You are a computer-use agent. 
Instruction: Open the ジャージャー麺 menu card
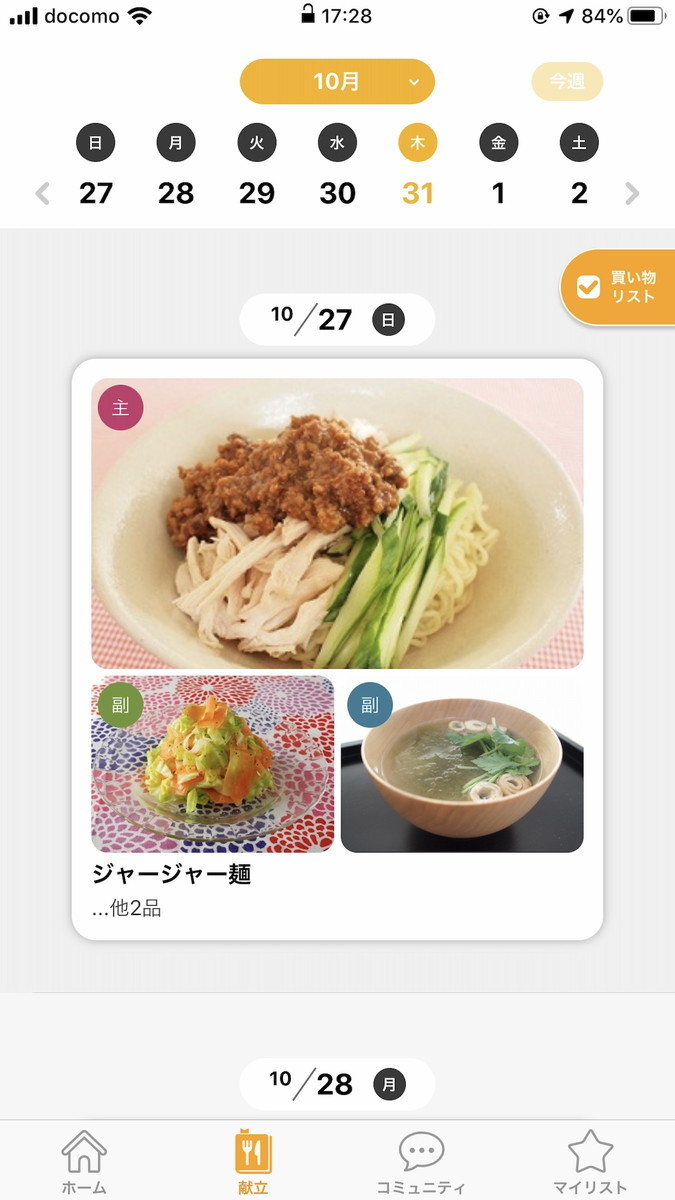tap(337, 648)
